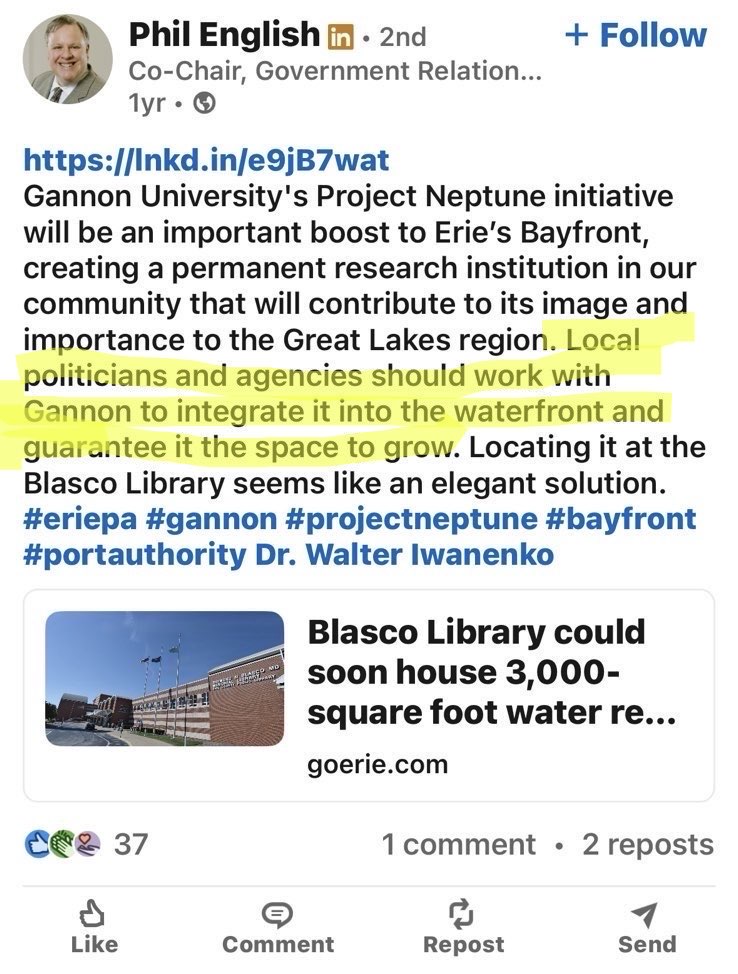
Task: Open the #eriepa hashtag
Action: (88, 520)
